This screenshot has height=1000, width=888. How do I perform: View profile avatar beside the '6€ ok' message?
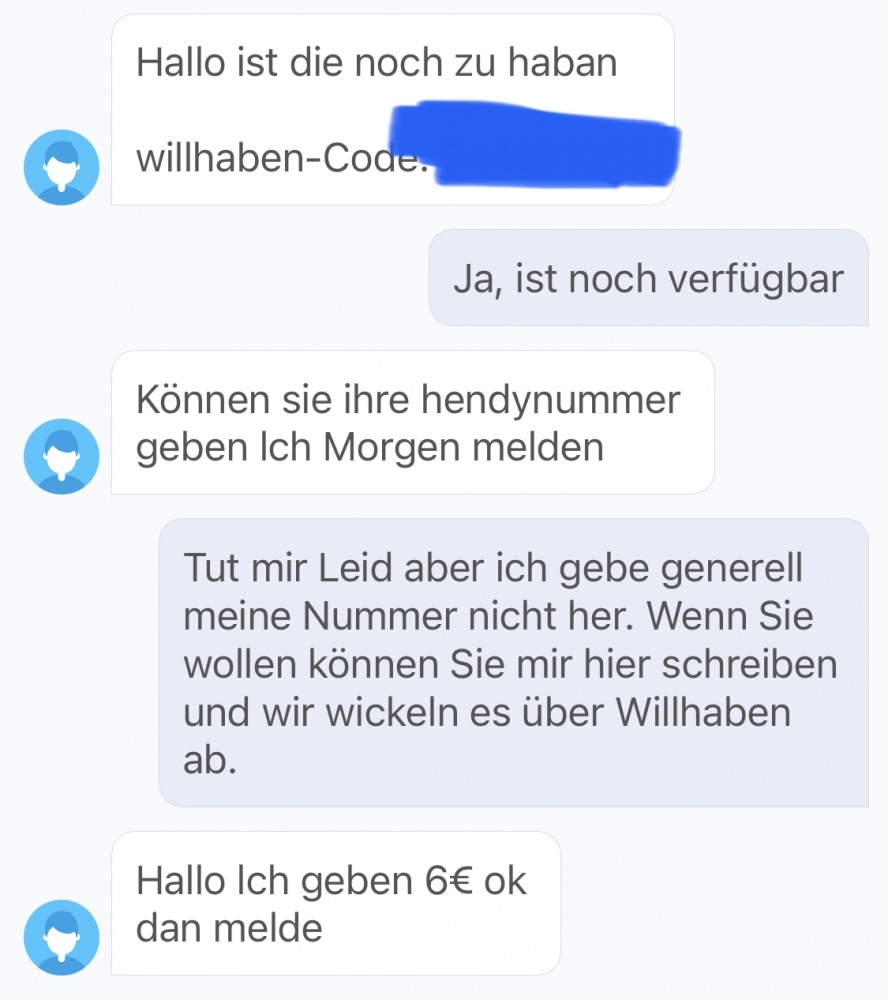coord(61,937)
